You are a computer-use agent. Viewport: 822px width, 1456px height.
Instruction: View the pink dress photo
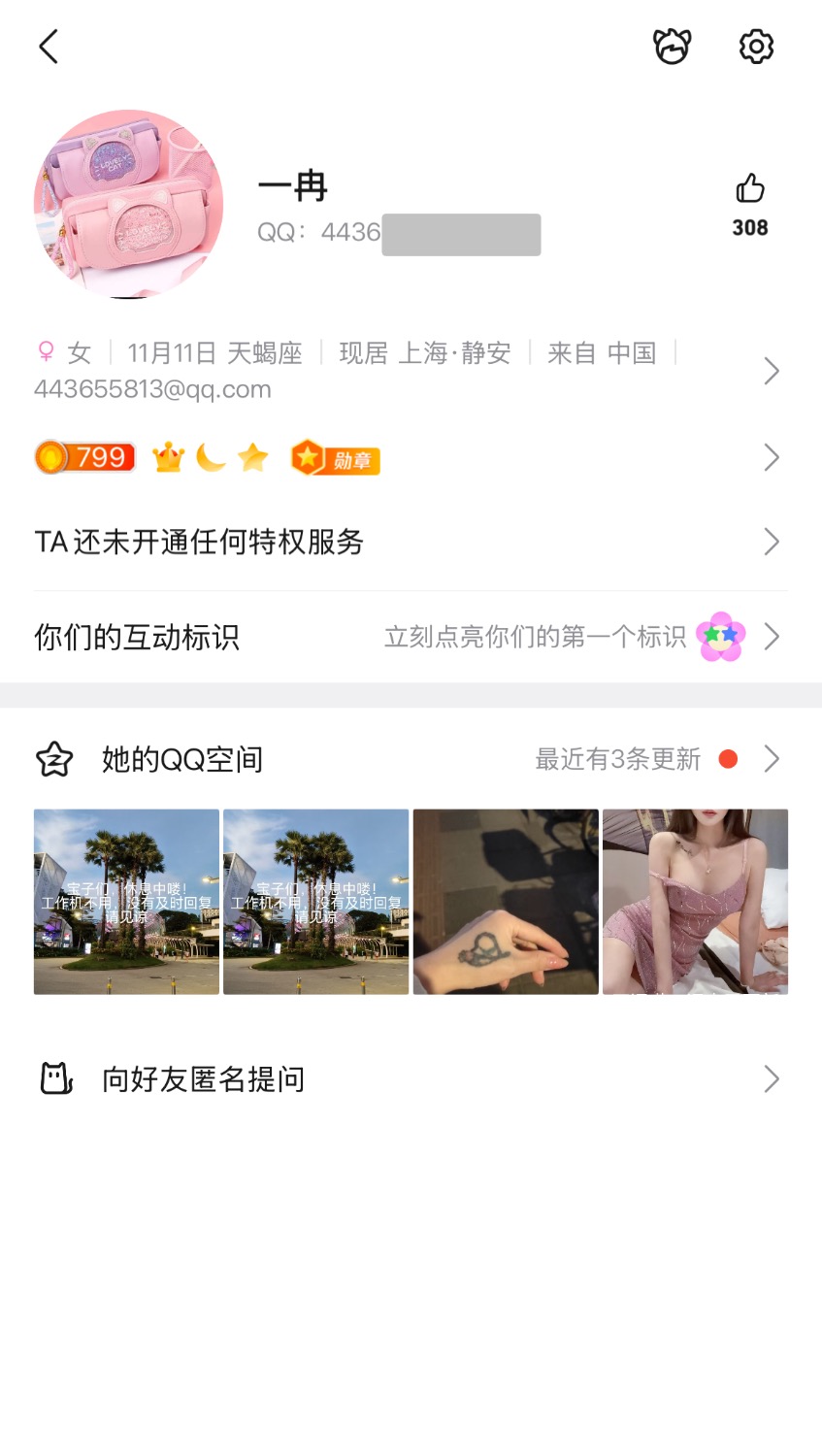coord(695,902)
